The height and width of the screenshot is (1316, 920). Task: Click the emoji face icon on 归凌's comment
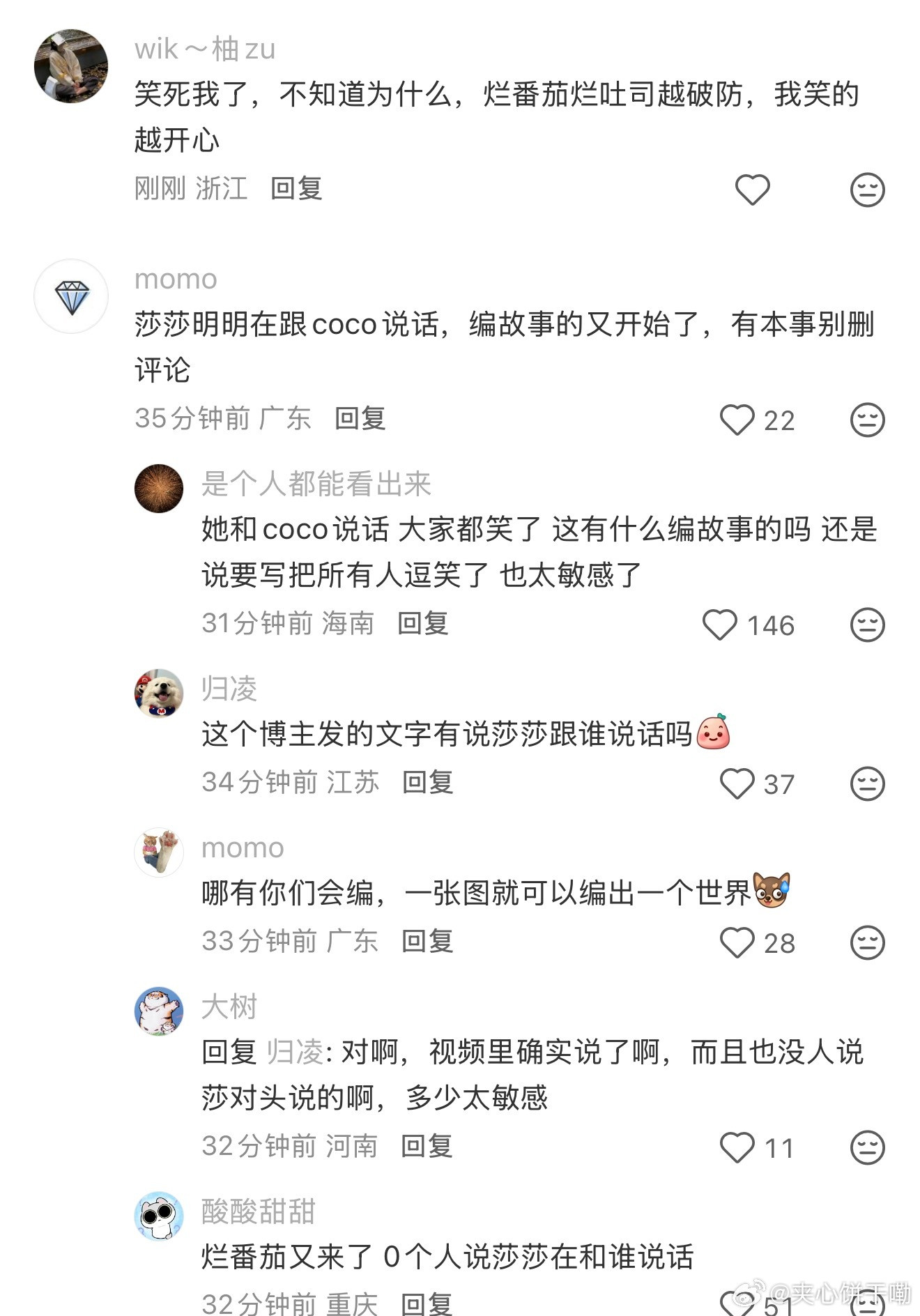pos(866,783)
